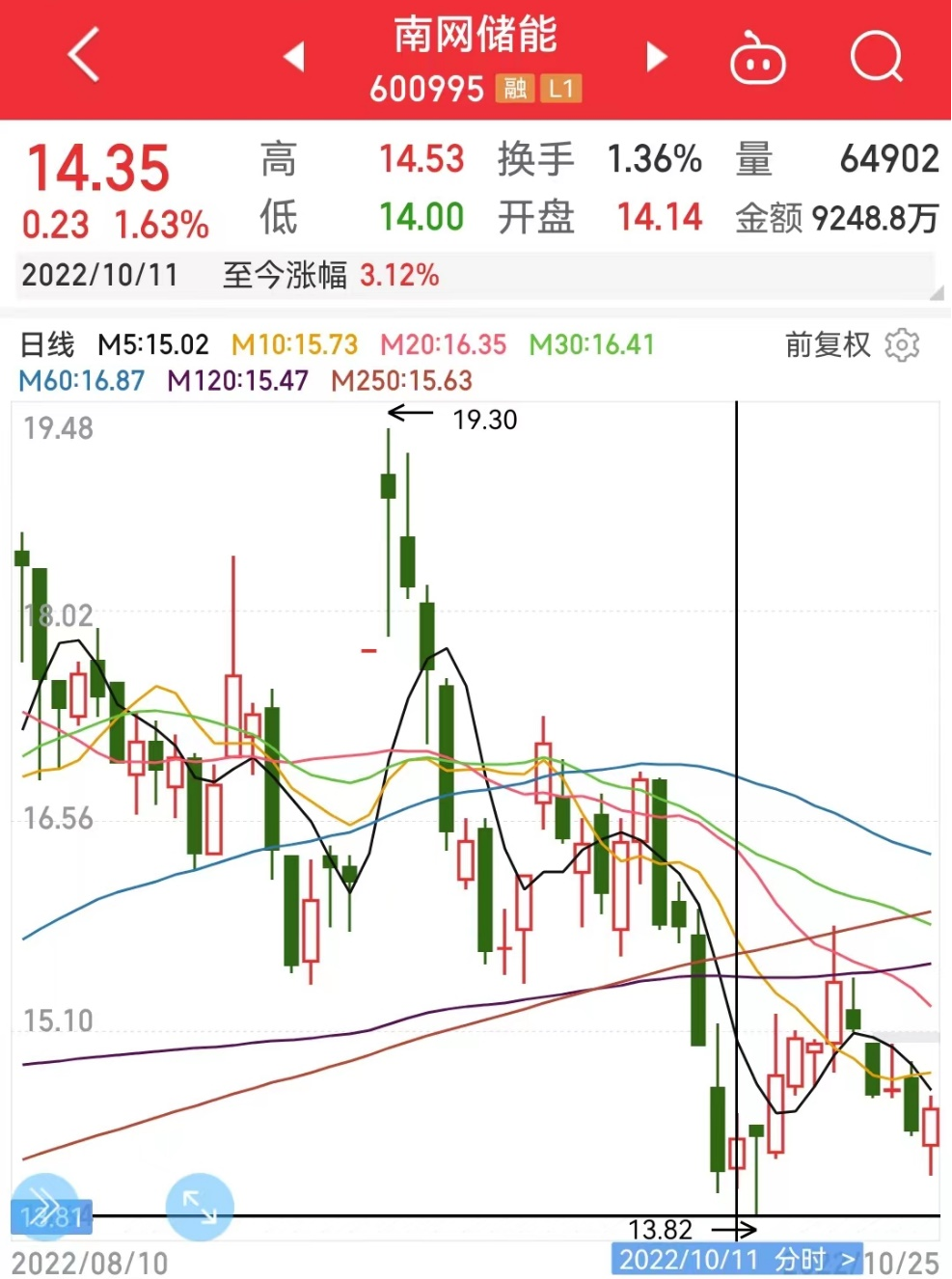Go back using the top-left arrow
Image resolution: width=952 pixels, height=1279 pixels.
click(84, 55)
